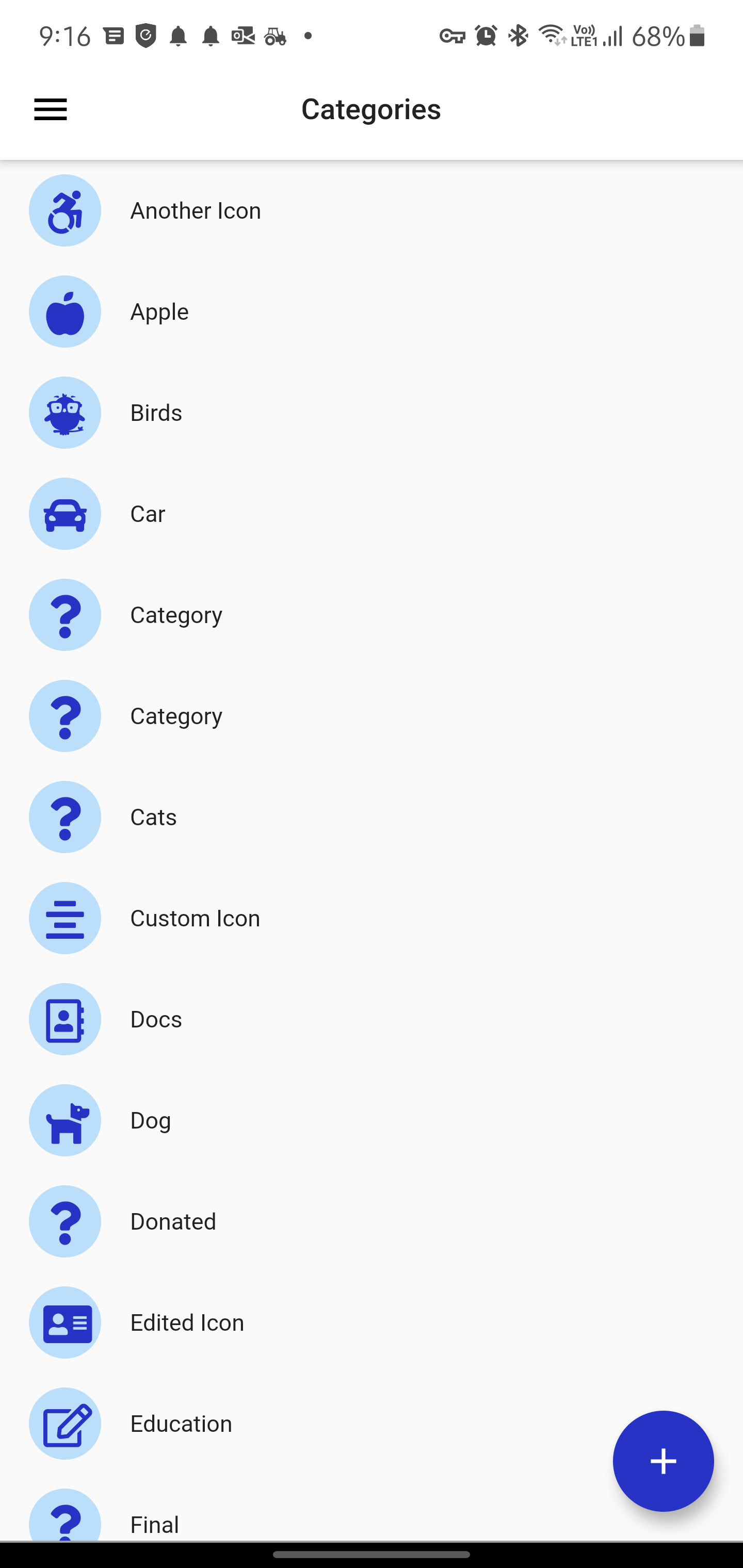Select the Edited Icon category
Screen dimensions: 743x1568
(187, 1322)
